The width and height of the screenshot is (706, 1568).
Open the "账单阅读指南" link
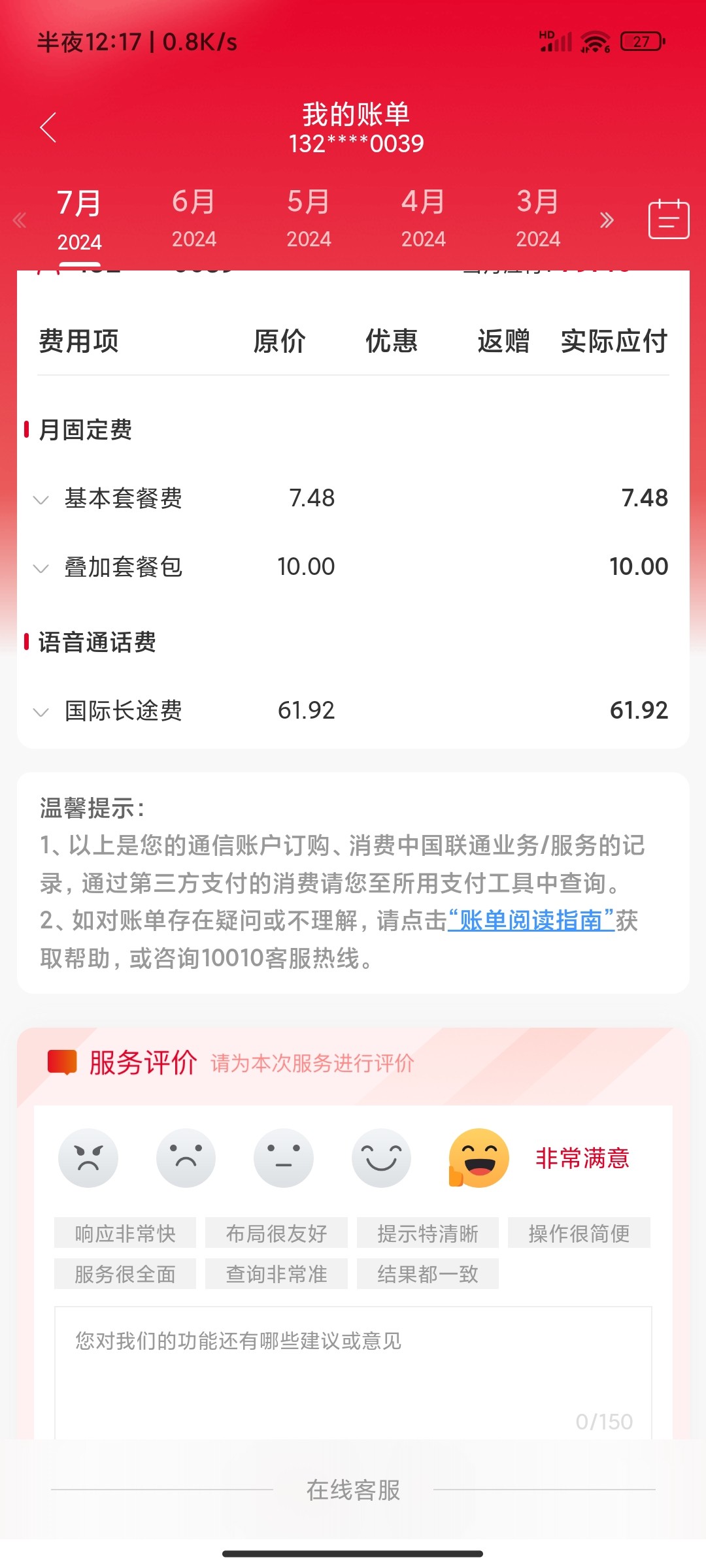click(531, 921)
